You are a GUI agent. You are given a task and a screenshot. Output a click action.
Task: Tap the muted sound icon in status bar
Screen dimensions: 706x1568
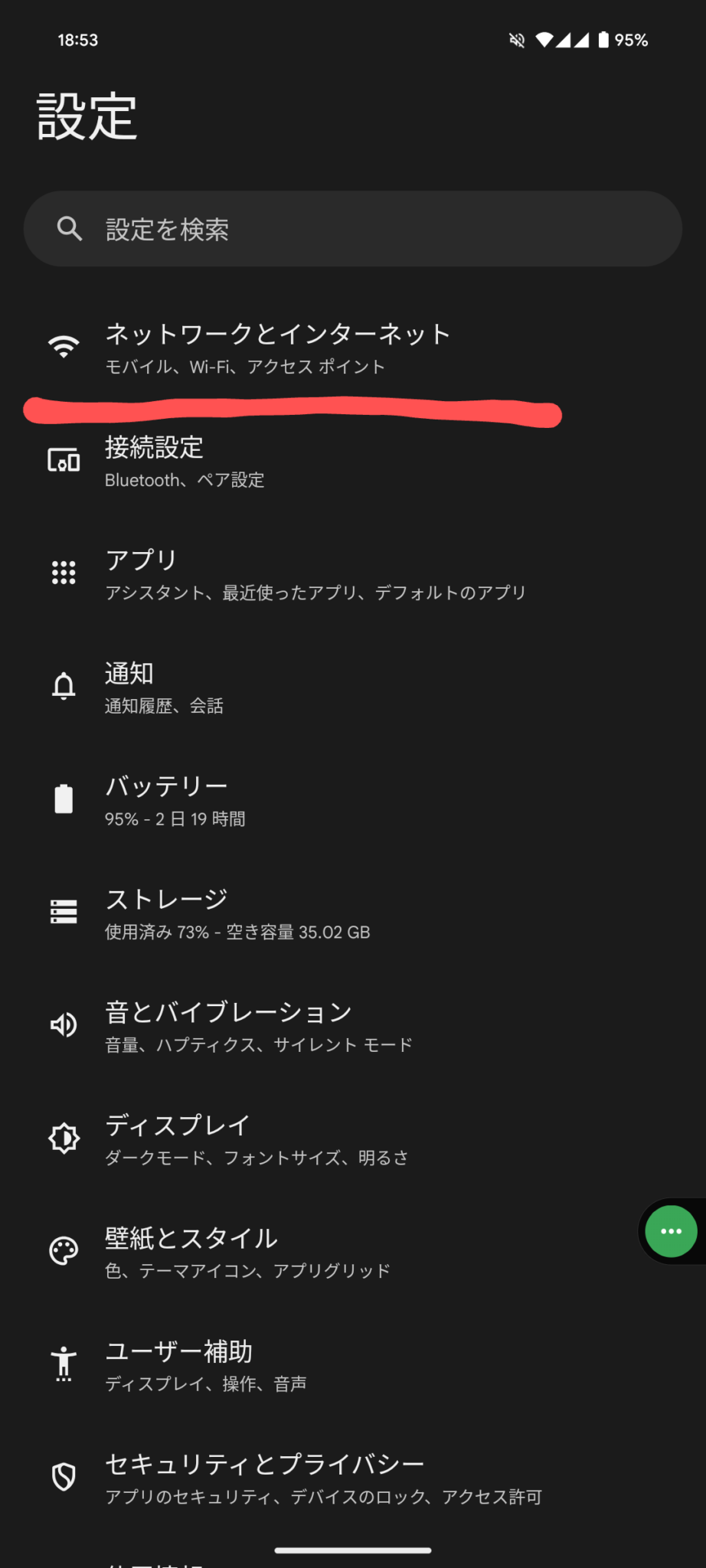[516, 40]
